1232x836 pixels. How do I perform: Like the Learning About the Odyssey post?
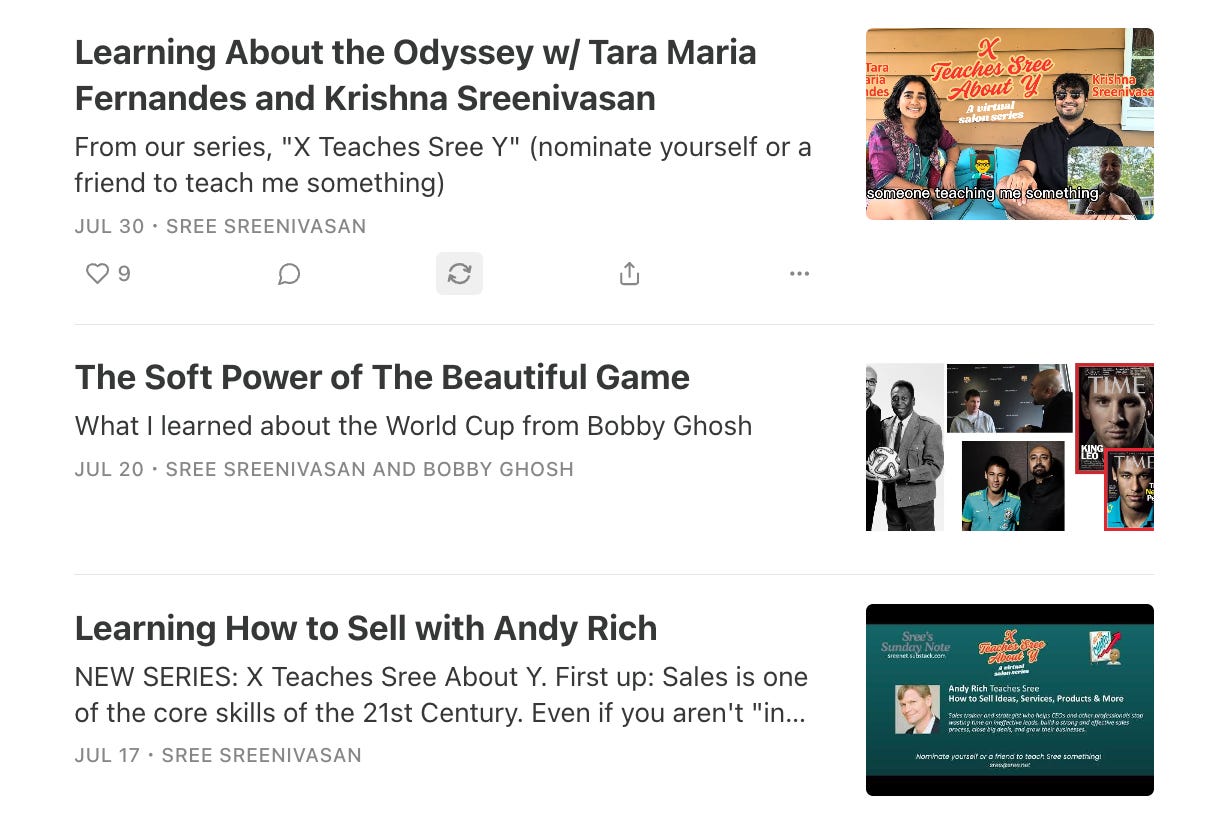[x=108, y=273]
